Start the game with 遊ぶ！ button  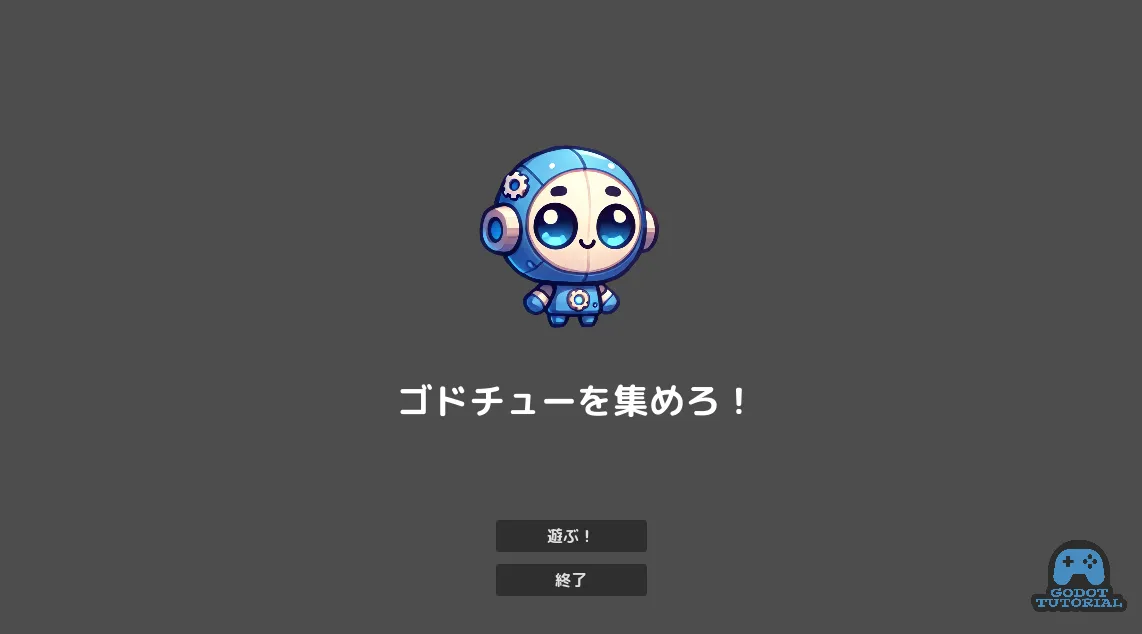571,536
